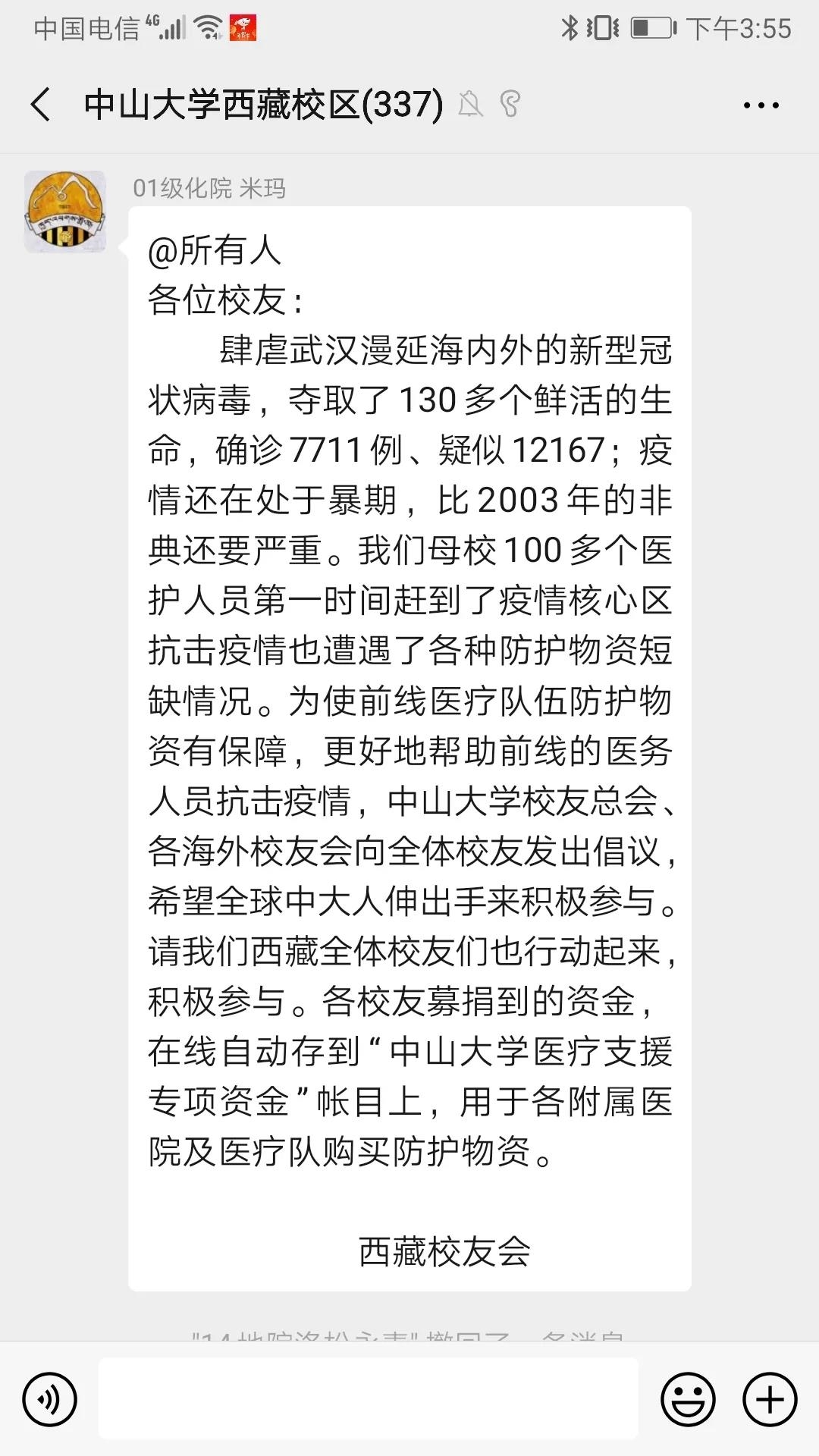Open 米玛's profile avatar
The image size is (819, 1456).
click(x=65, y=212)
